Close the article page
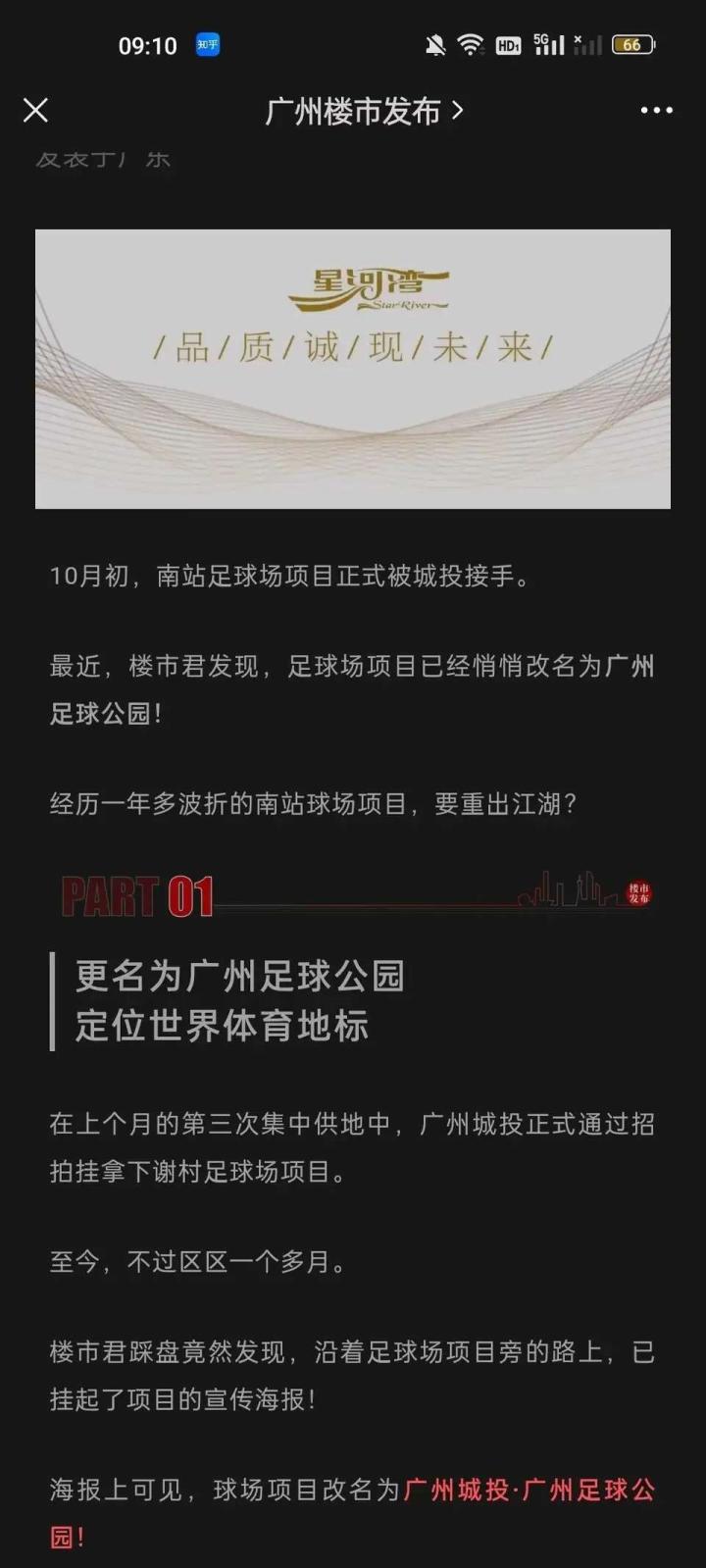The height and width of the screenshot is (1568, 706). click(x=35, y=111)
